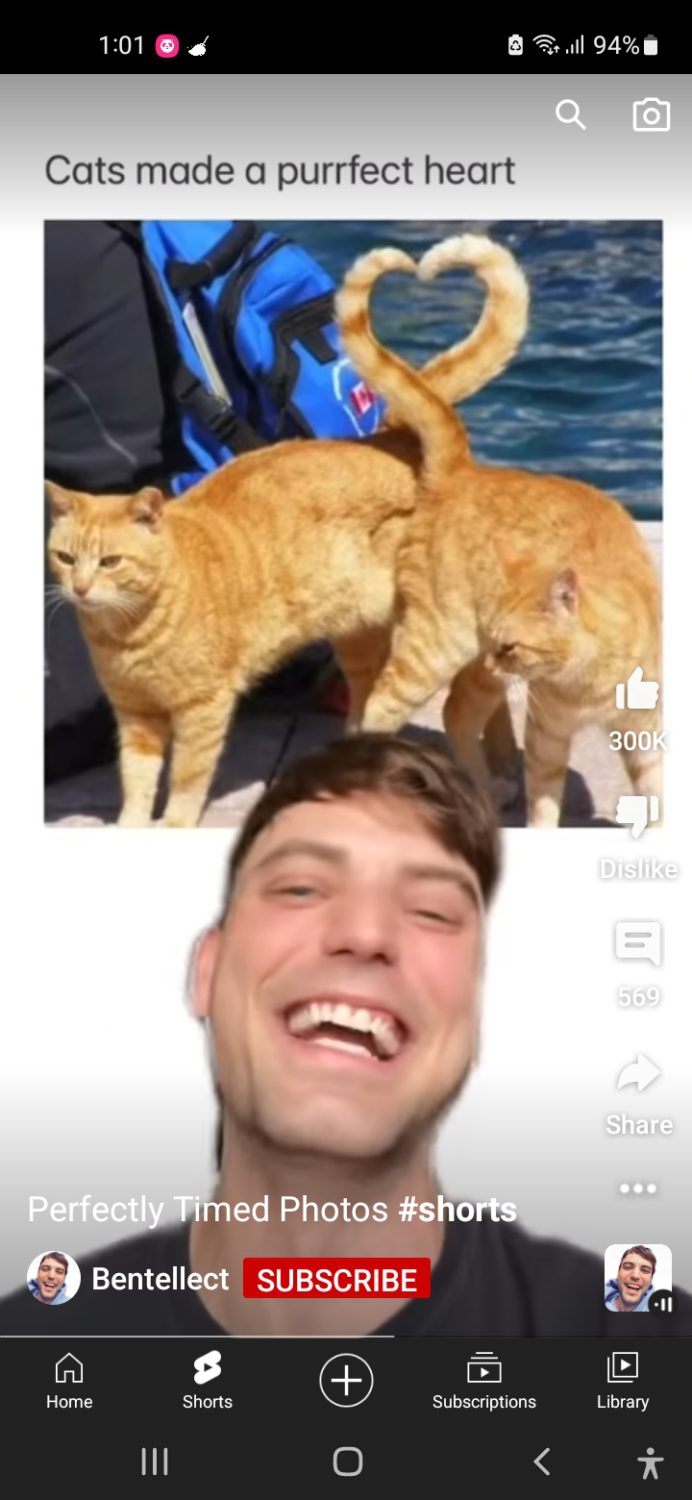Go to the Home tab
The height and width of the screenshot is (1500, 692).
[69, 1380]
